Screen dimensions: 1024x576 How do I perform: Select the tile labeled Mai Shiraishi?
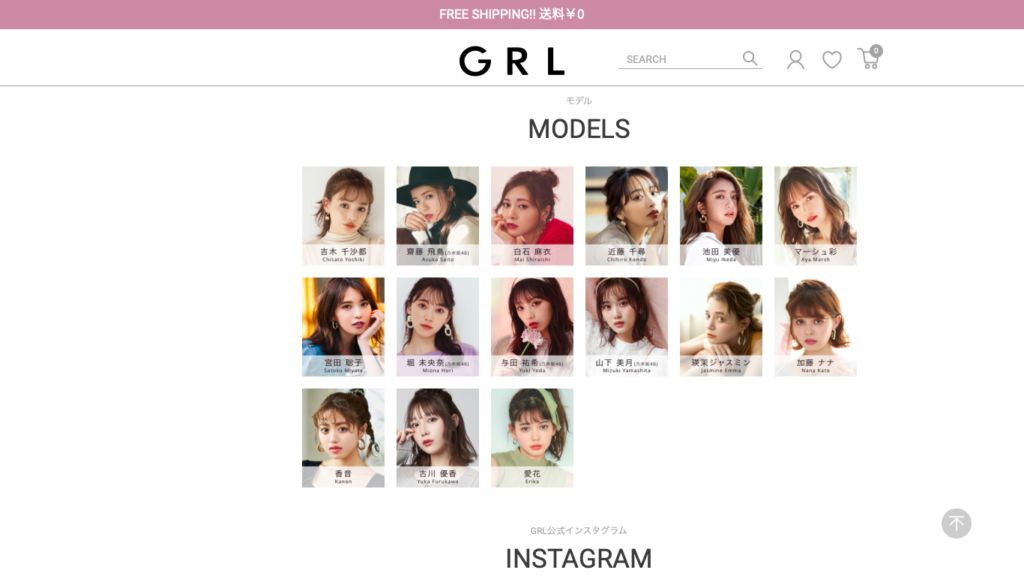point(532,215)
